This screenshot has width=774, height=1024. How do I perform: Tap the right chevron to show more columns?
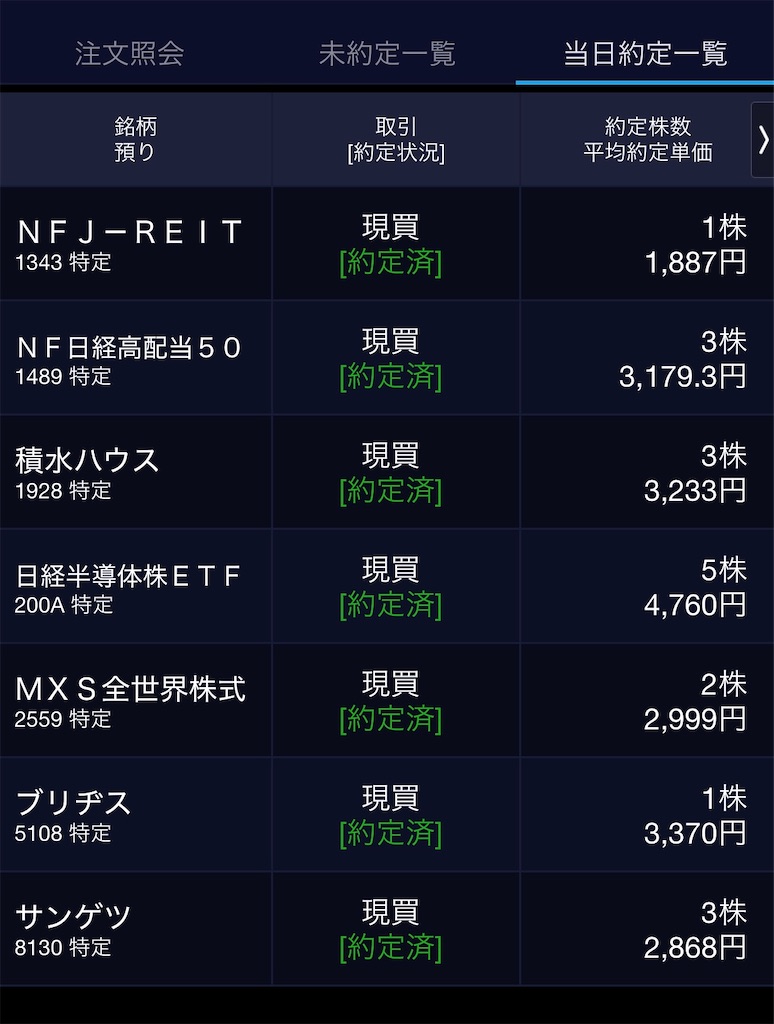click(x=763, y=140)
